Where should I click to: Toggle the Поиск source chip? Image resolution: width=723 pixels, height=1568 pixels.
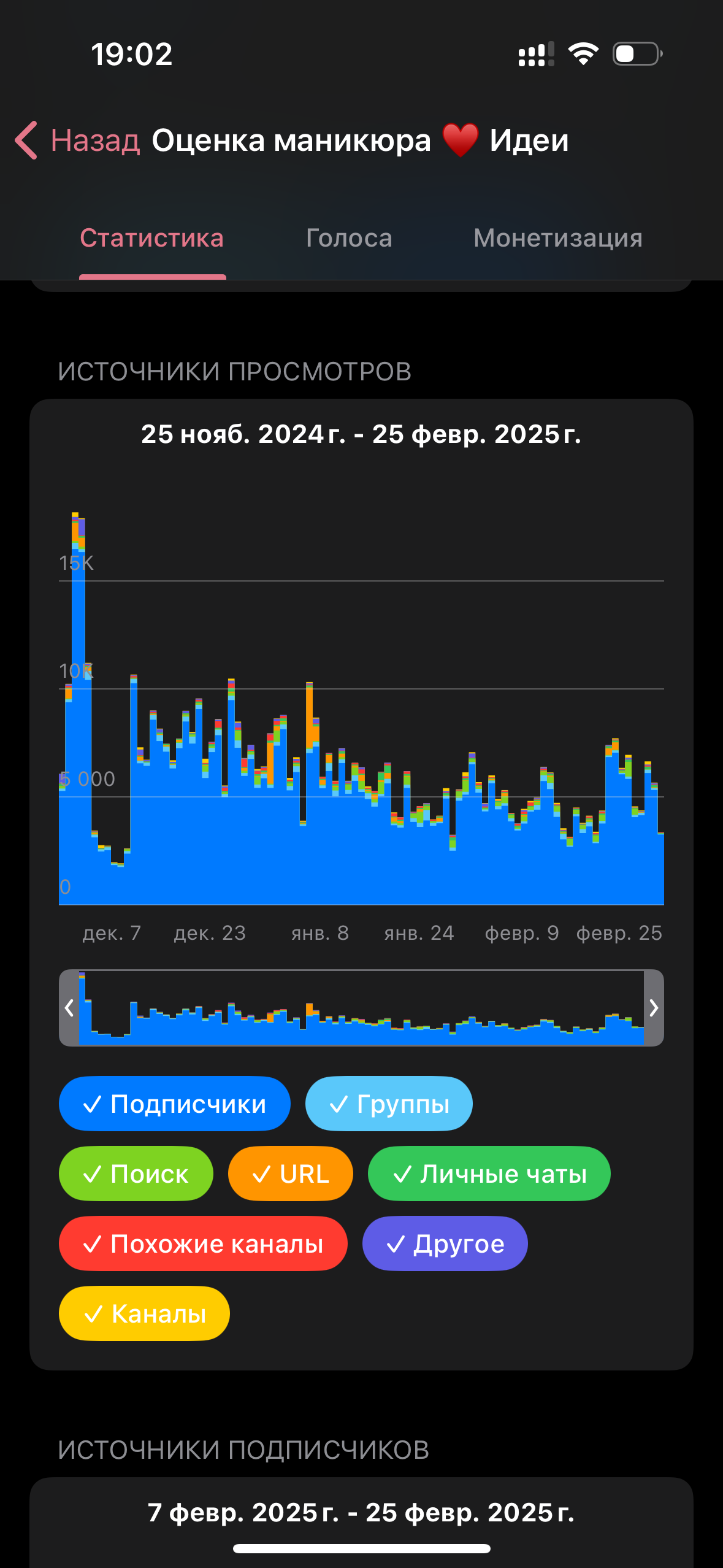(x=136, y=1174)
